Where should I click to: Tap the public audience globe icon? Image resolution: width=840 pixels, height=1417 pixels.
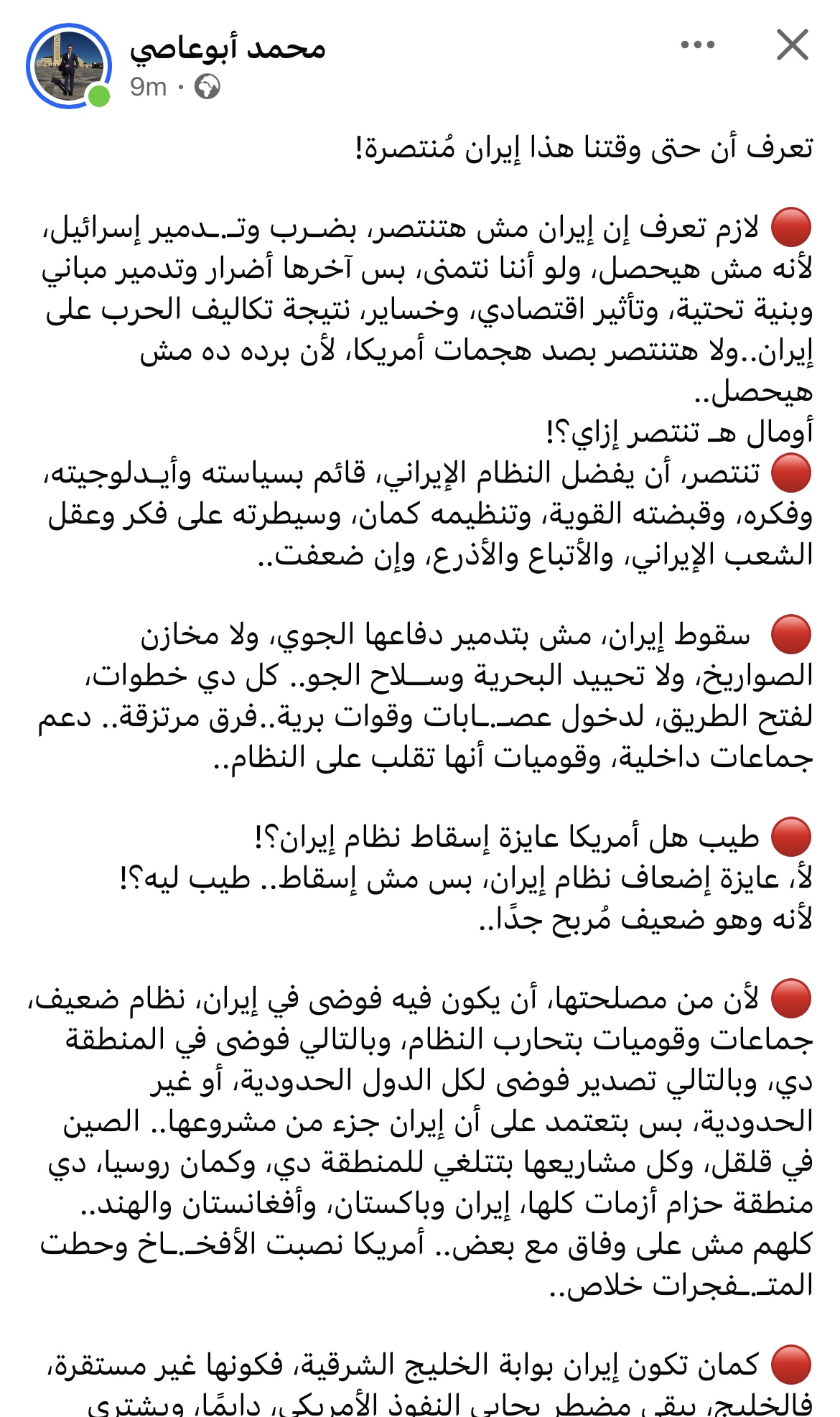pyautogui.click(x=207, y=87)
